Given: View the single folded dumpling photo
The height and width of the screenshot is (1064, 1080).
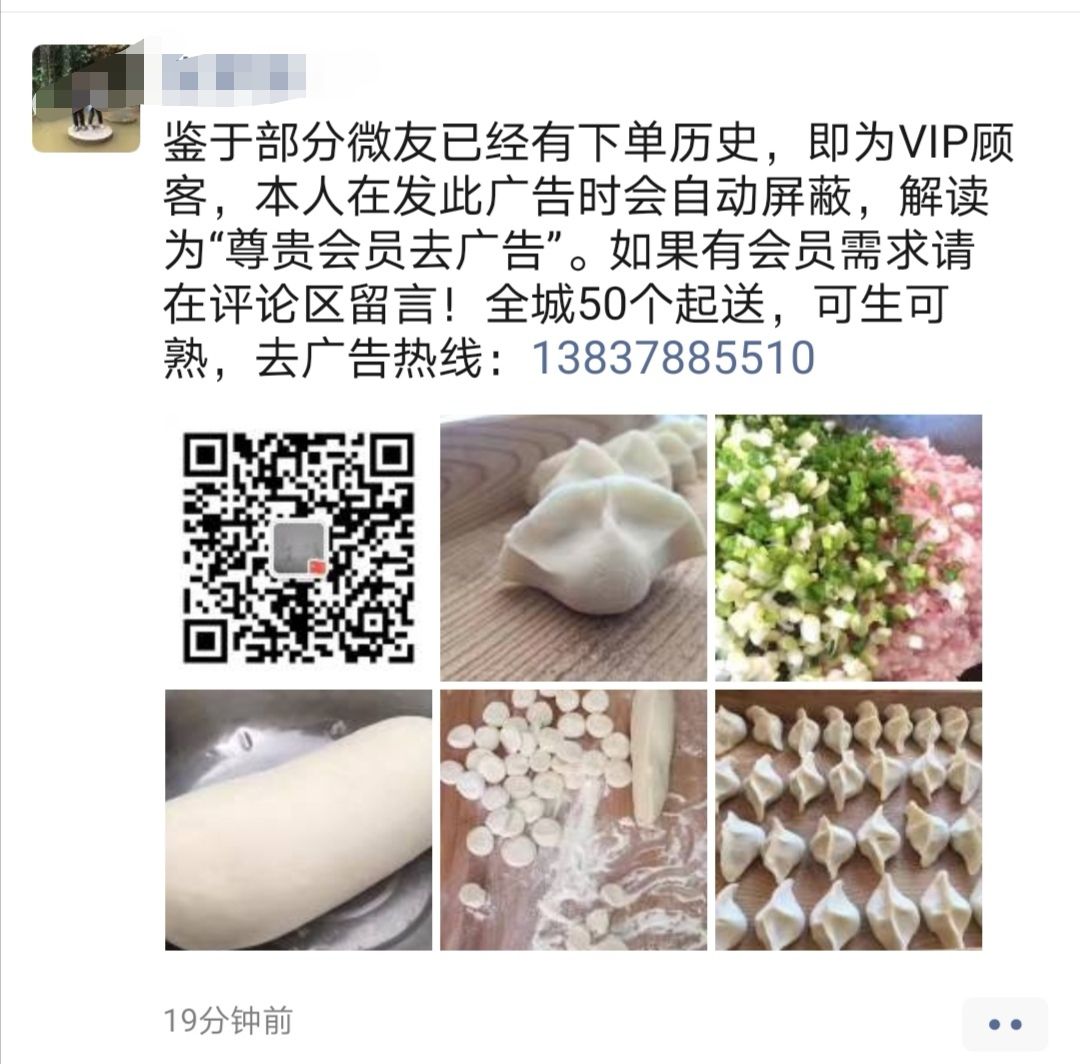Looking at the screenshot, I should coord(573,547).
